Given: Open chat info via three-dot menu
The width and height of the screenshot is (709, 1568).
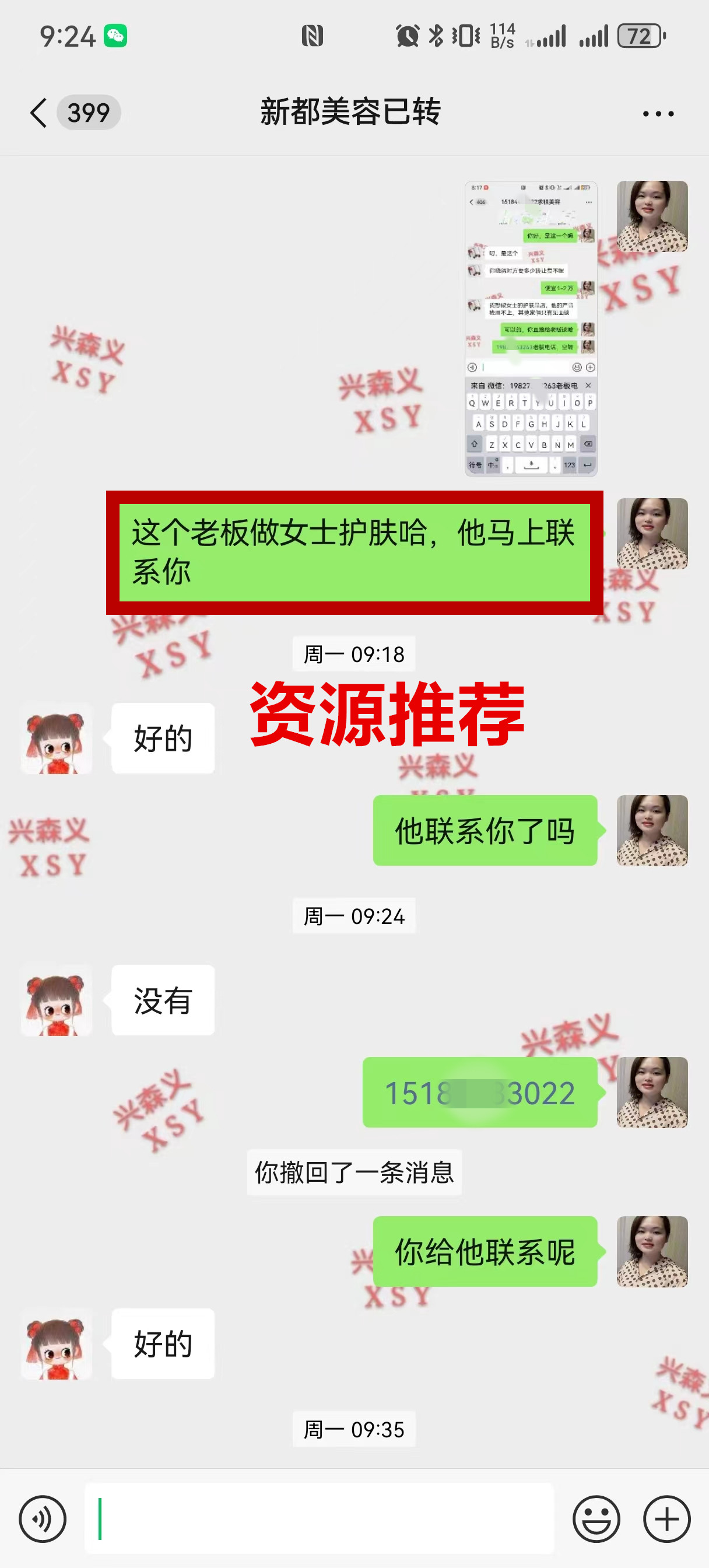Looking at the screenshot, I should click(x=658, y=114).
